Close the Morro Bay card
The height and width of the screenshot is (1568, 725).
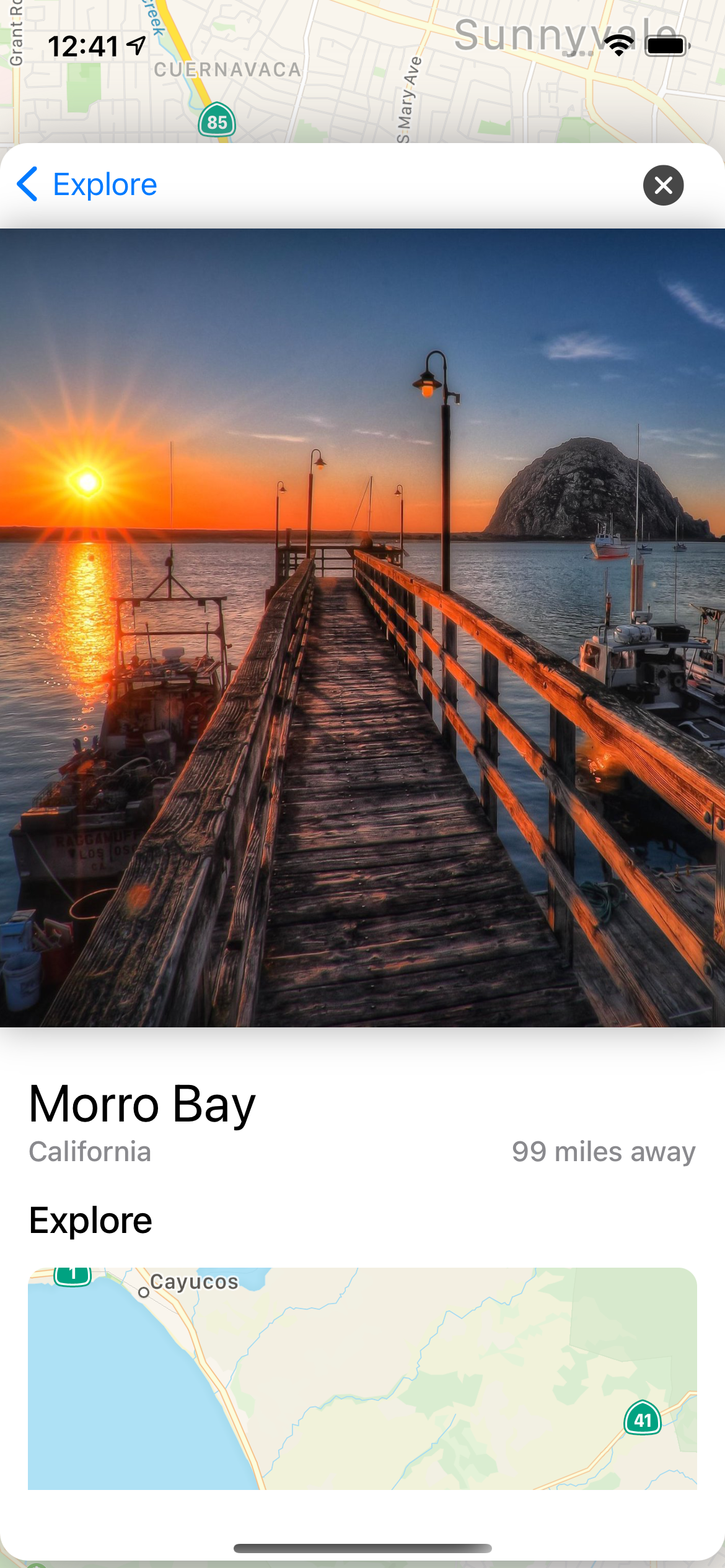(x=663, y=185)
